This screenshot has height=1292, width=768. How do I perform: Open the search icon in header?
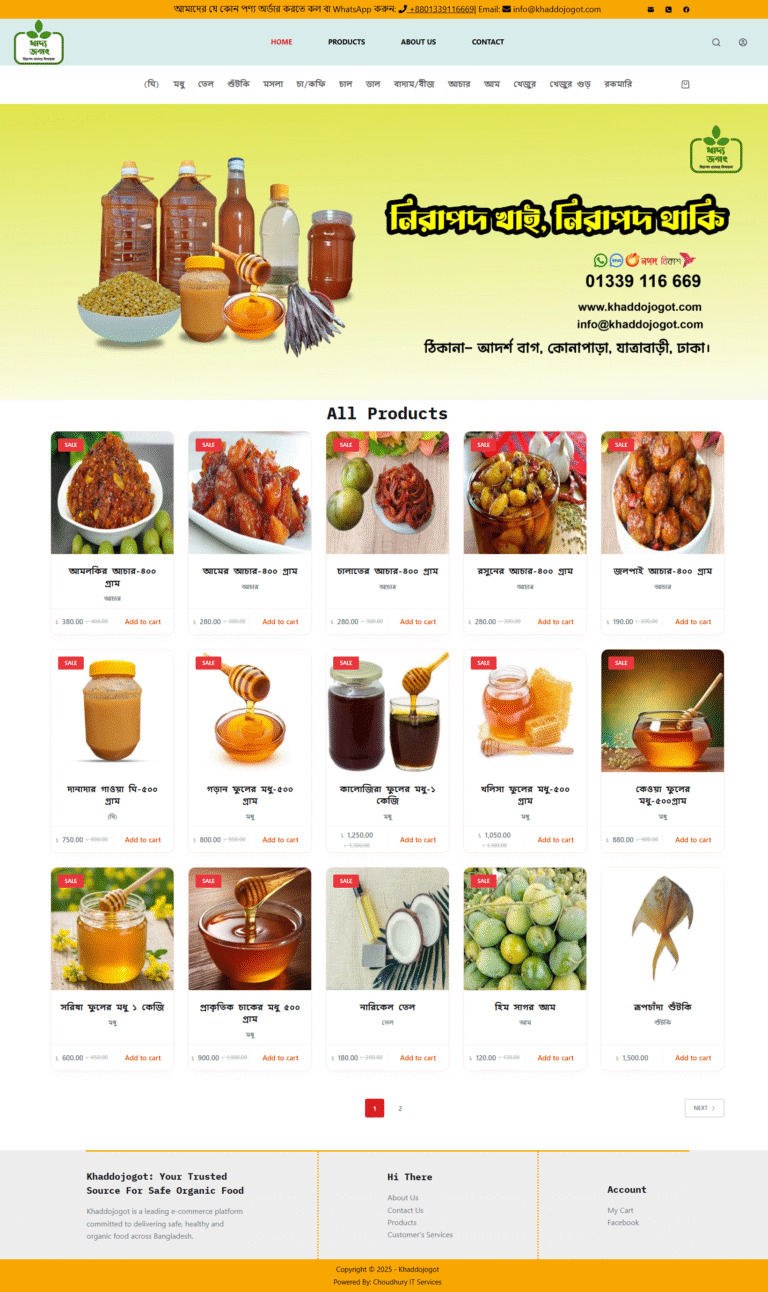pyautogui.click(x=716, y=42)
